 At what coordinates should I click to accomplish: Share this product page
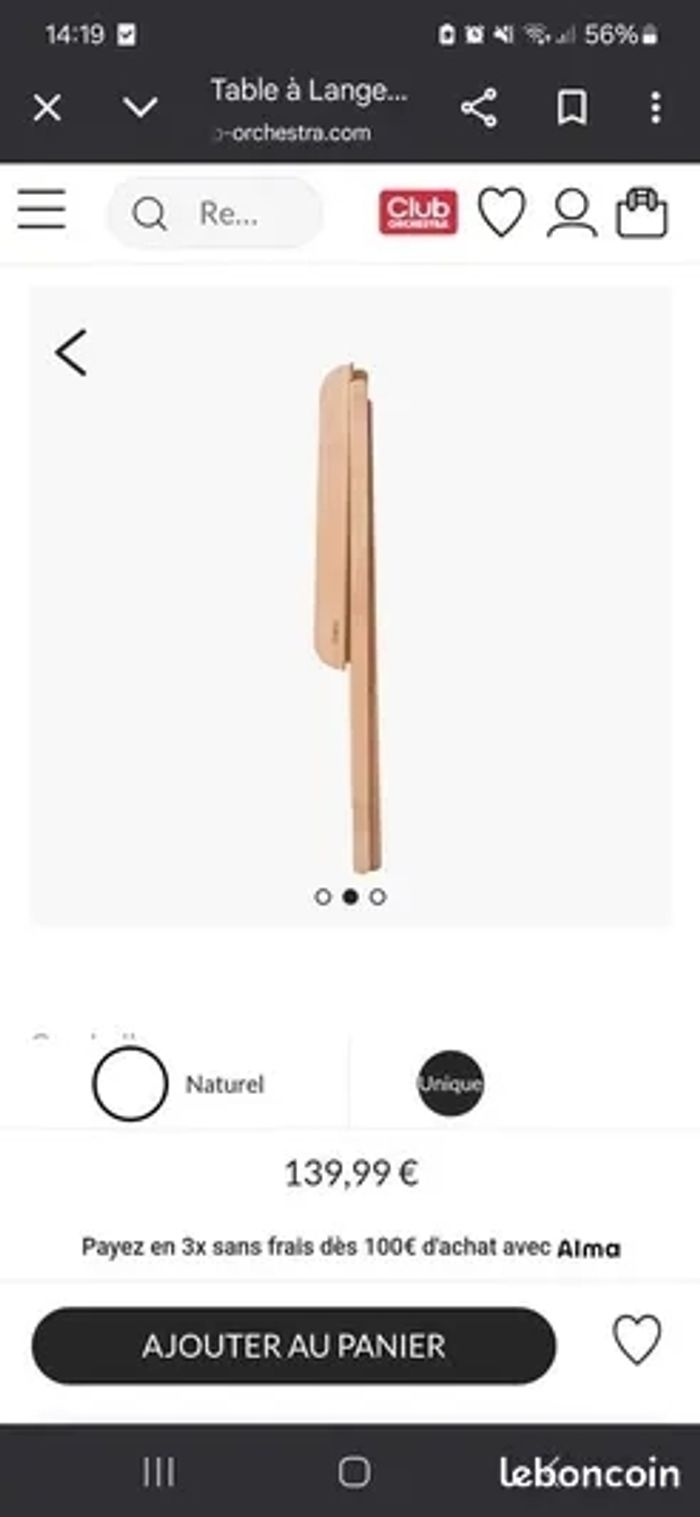tap(479, 108)
